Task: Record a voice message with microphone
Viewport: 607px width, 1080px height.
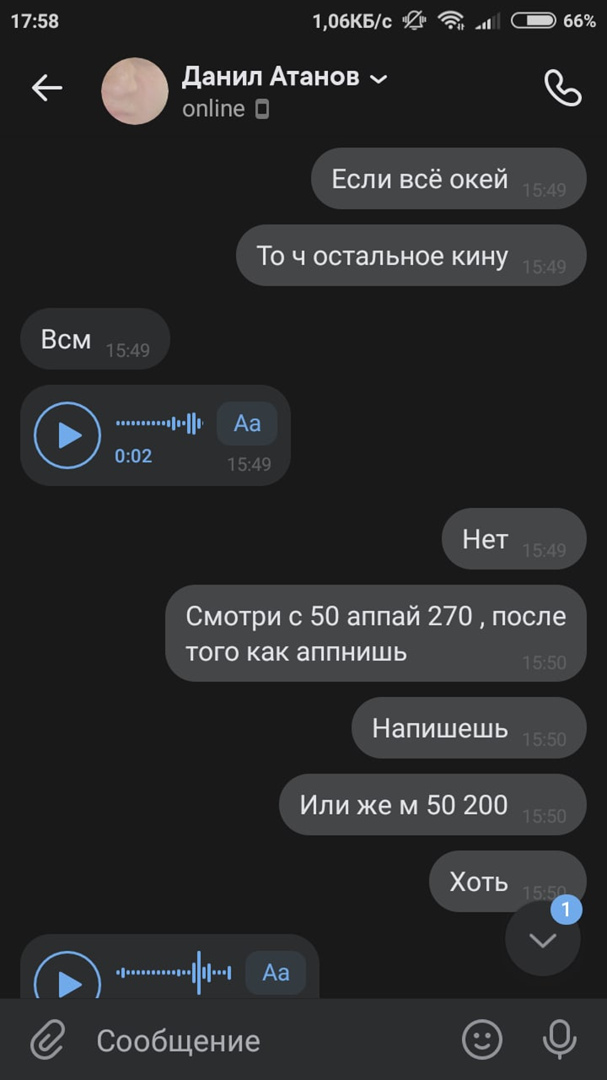Action: coord(559,1040)
